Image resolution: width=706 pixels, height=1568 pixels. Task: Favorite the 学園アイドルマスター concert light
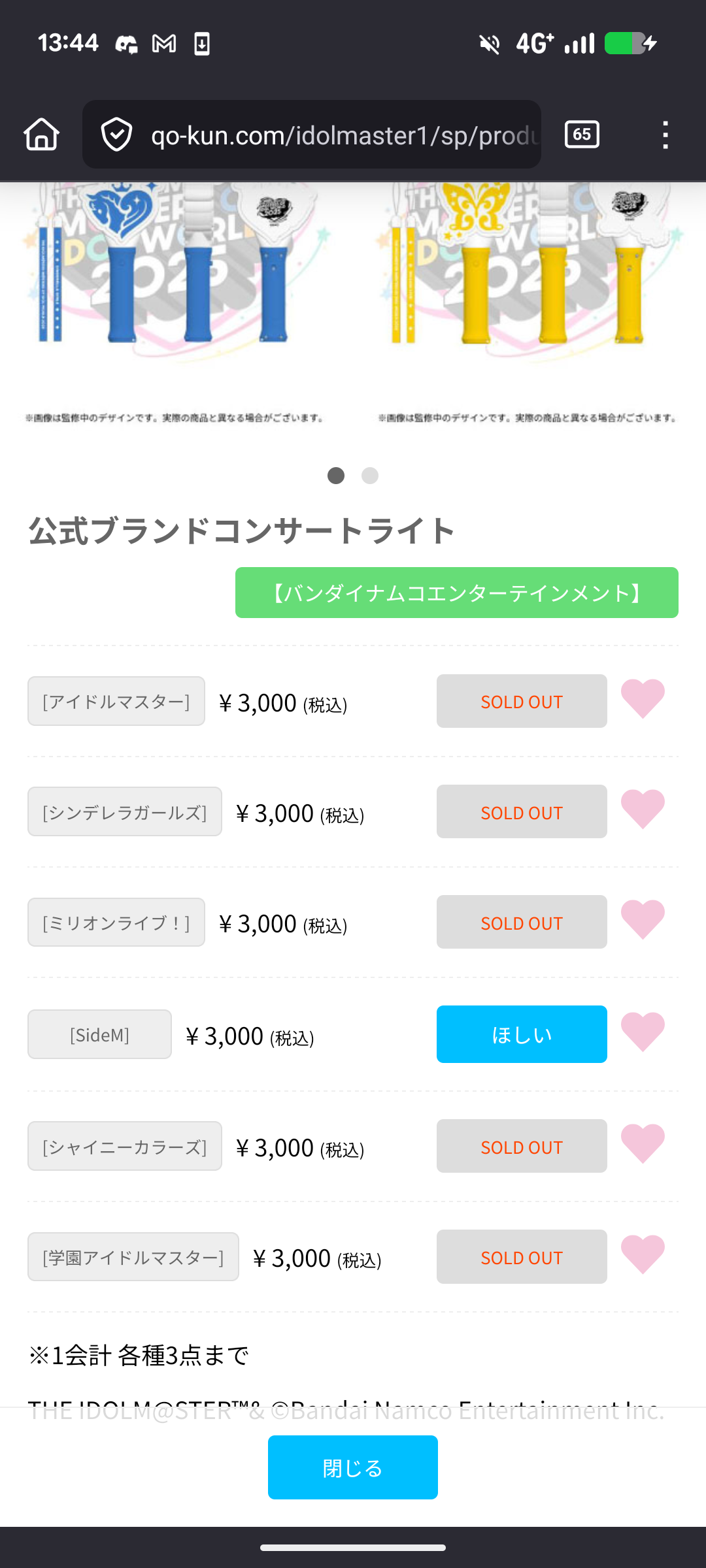(x=642, y=1254)
